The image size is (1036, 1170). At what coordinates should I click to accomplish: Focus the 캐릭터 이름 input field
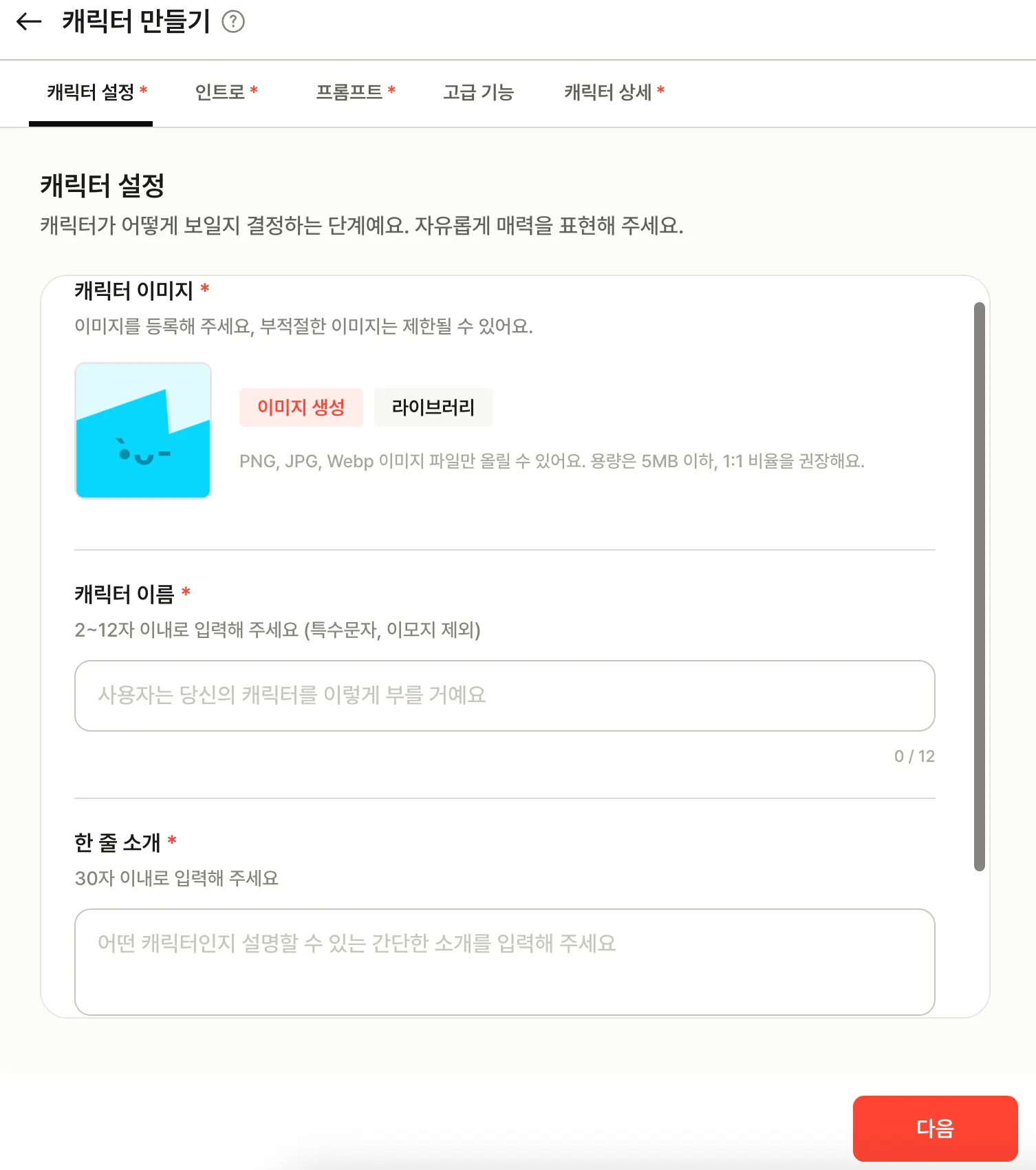pyautogui.click(x=504, y=695)
